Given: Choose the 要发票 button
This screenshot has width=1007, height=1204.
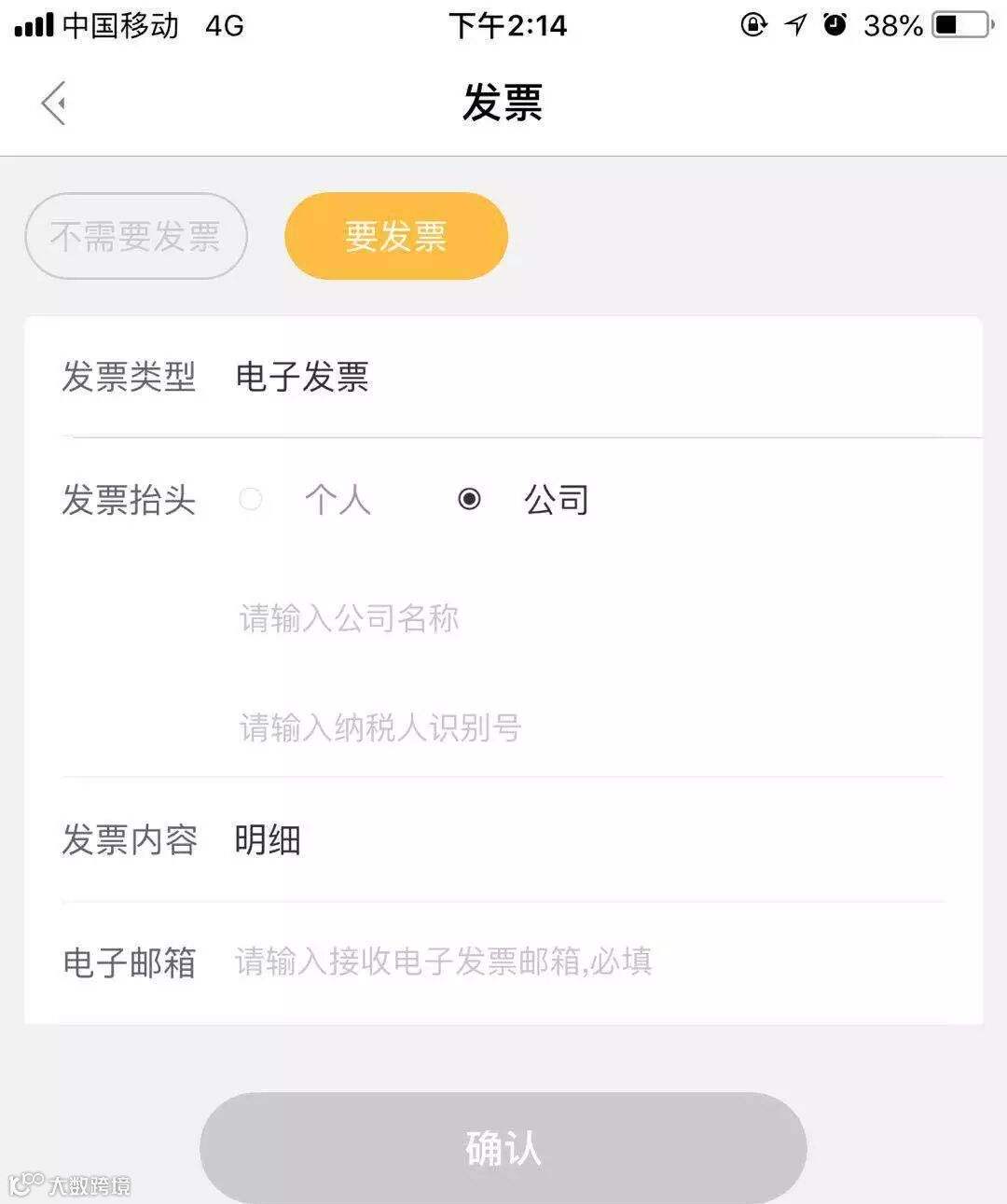Looking at the screenshot, I should tap(396, 236).
